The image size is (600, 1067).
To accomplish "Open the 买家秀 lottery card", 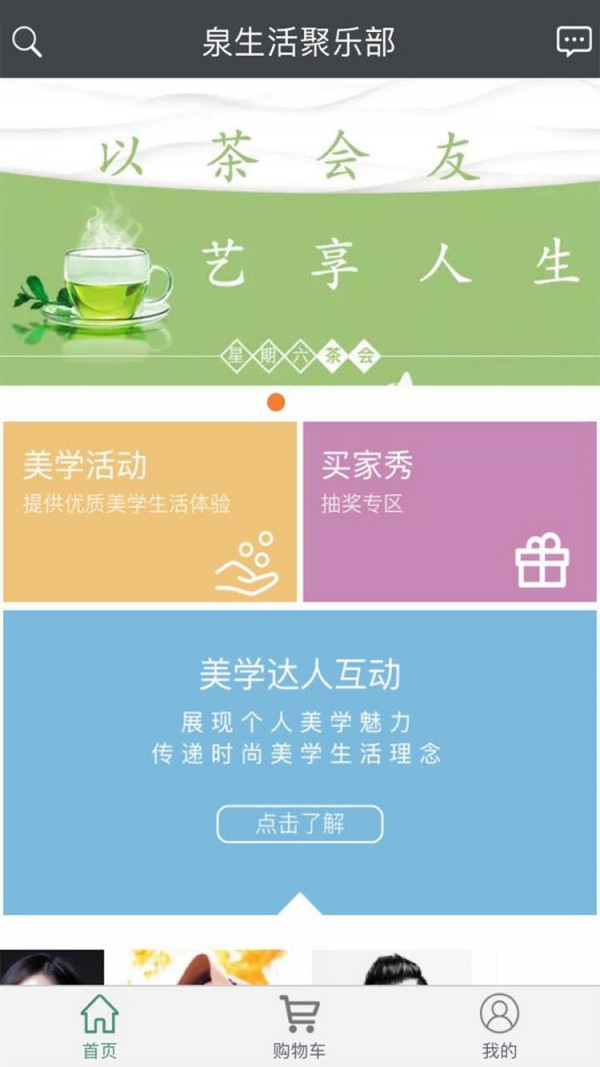I will [x=449, y=511].
